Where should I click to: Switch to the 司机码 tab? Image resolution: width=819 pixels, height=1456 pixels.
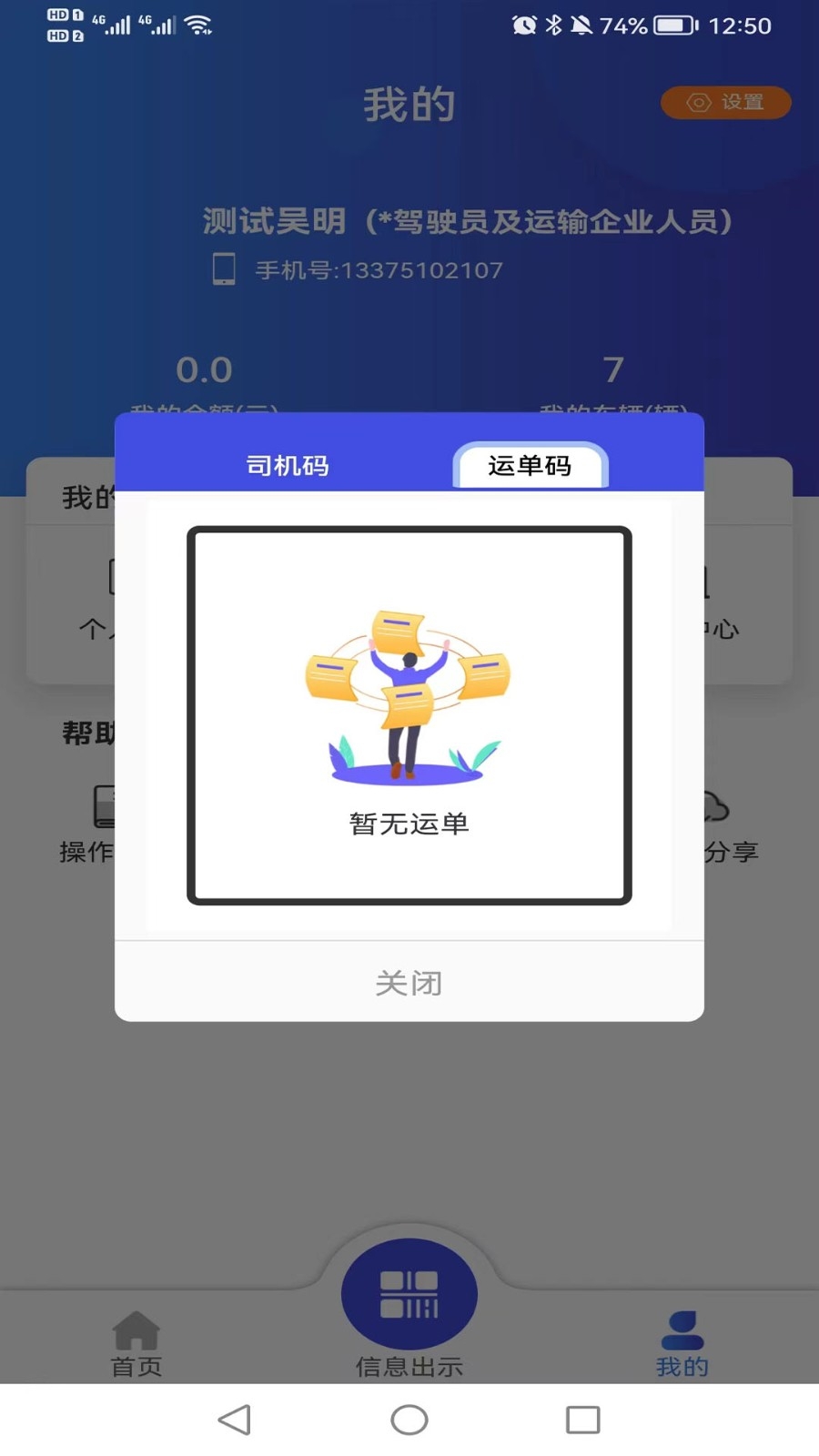[288, 465]
